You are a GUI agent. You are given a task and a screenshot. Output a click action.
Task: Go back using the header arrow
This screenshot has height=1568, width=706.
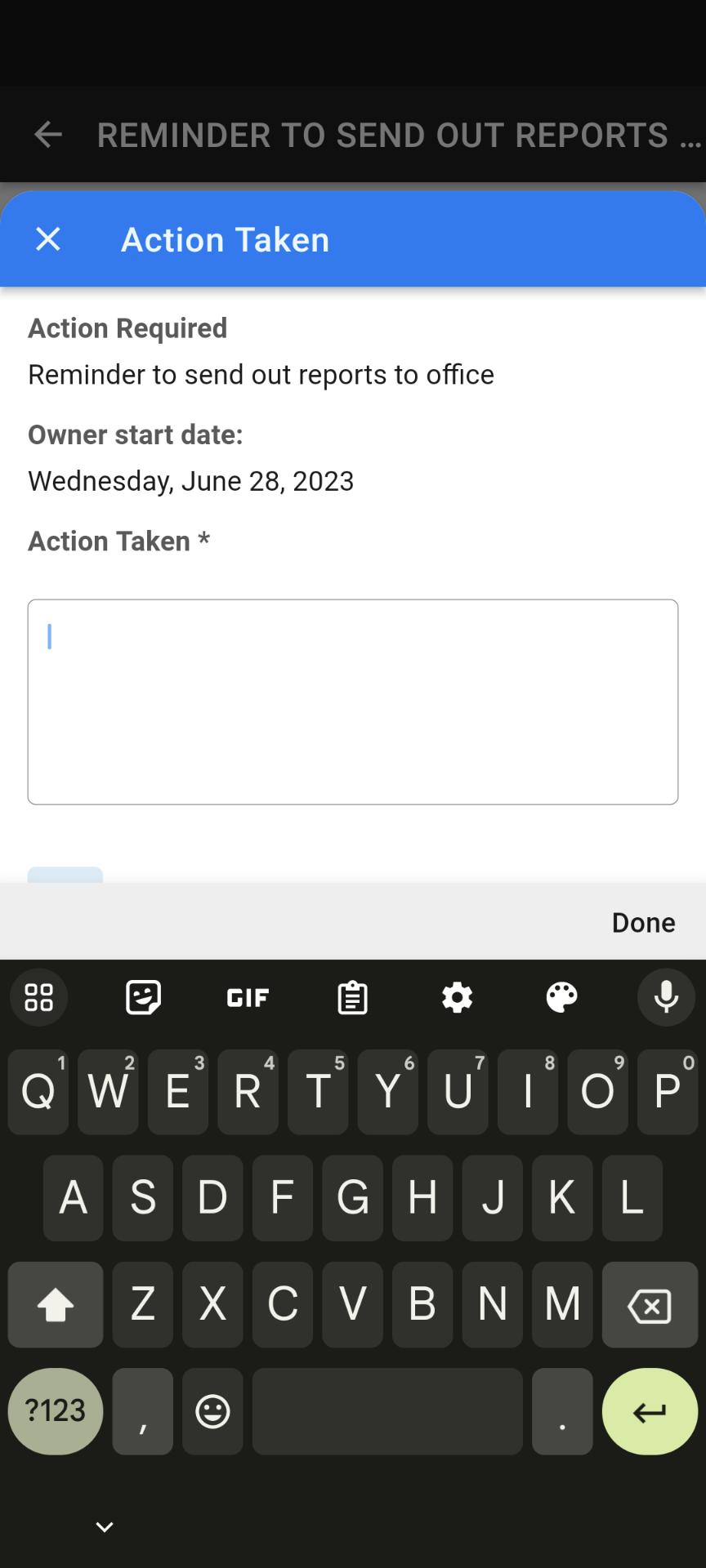tap(48, 135)
